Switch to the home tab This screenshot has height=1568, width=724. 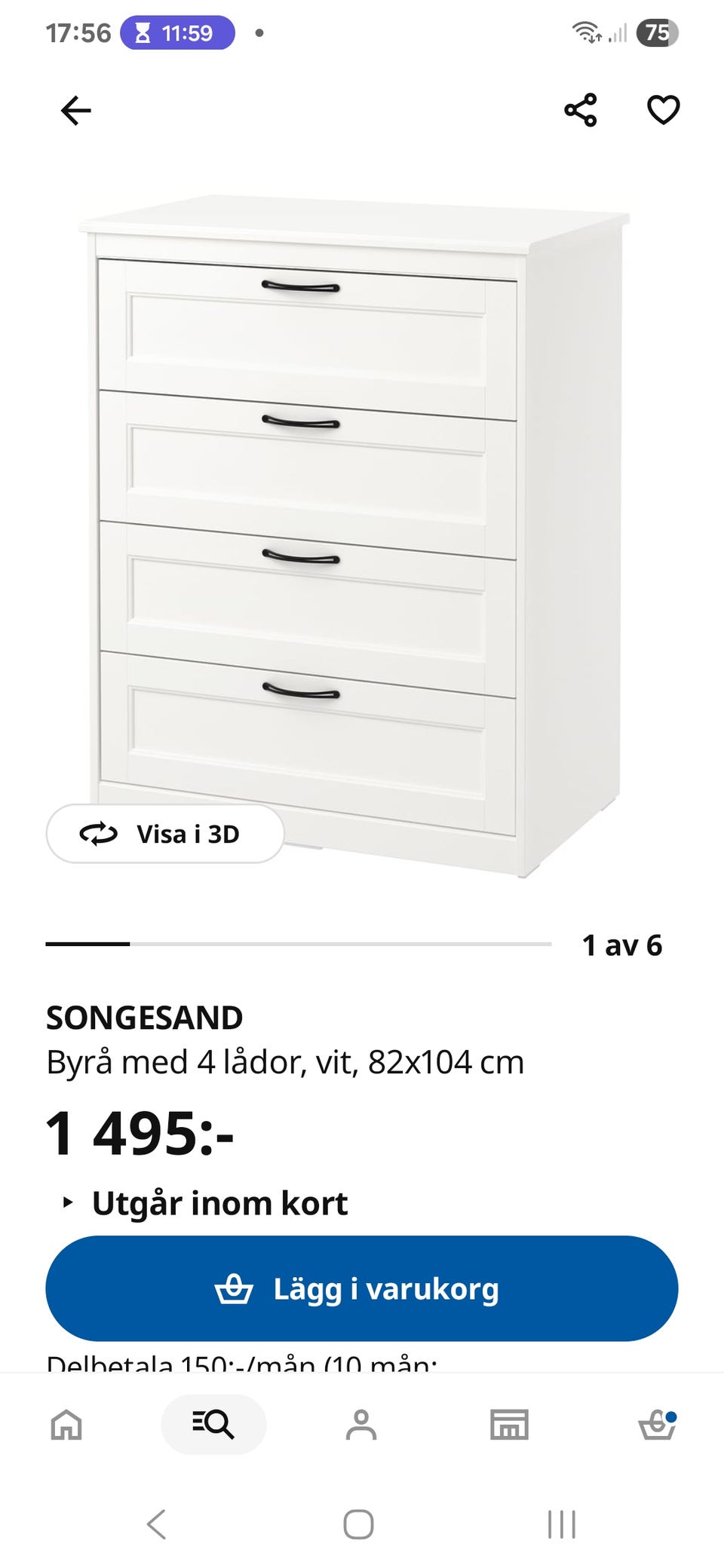click(x=66, y=1425)
